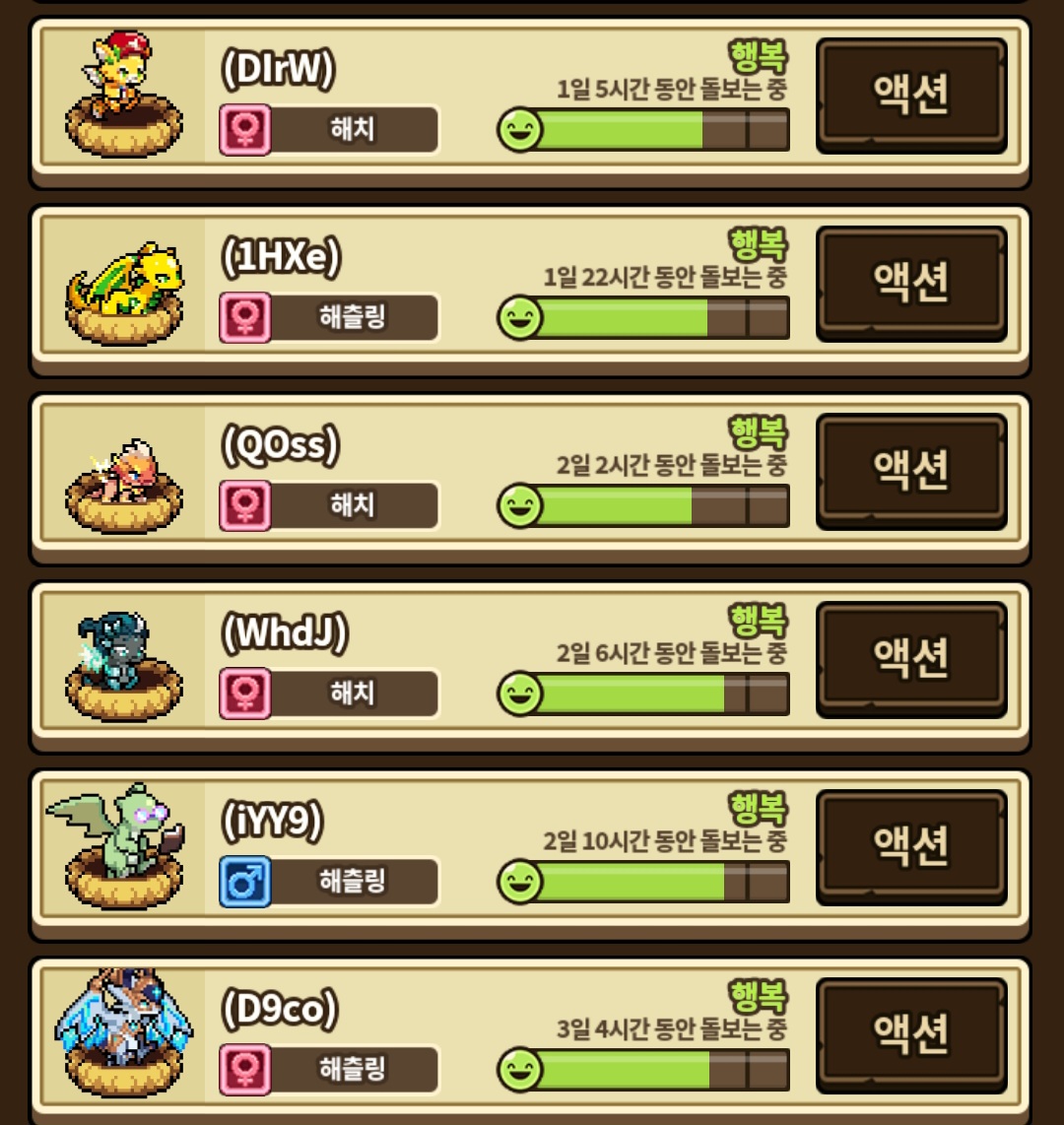
Task: Tap 액션 next to dragon (iYY9)
Action: coord(911,846)
